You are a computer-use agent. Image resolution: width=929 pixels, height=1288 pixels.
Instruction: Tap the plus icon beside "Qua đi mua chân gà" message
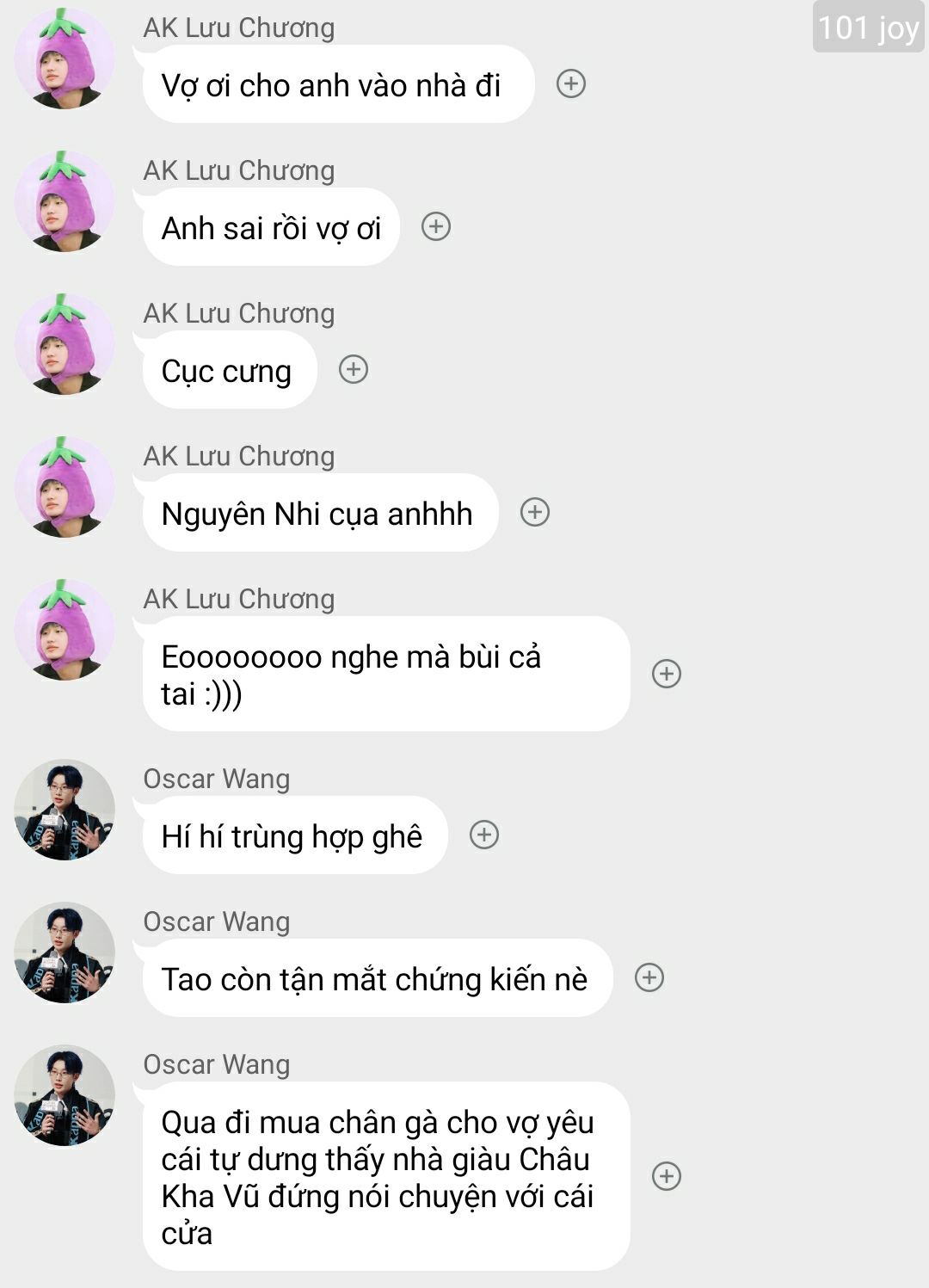click(x=667, y=1176)
